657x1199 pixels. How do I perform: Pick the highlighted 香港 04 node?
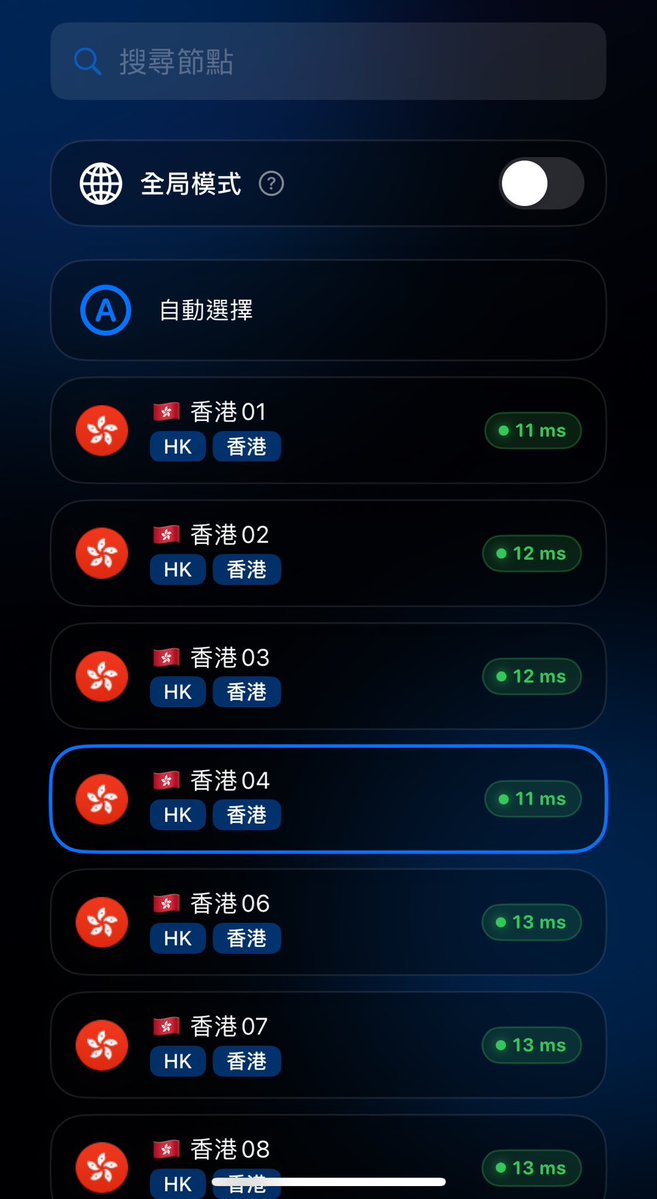click(x=328, y=798)
